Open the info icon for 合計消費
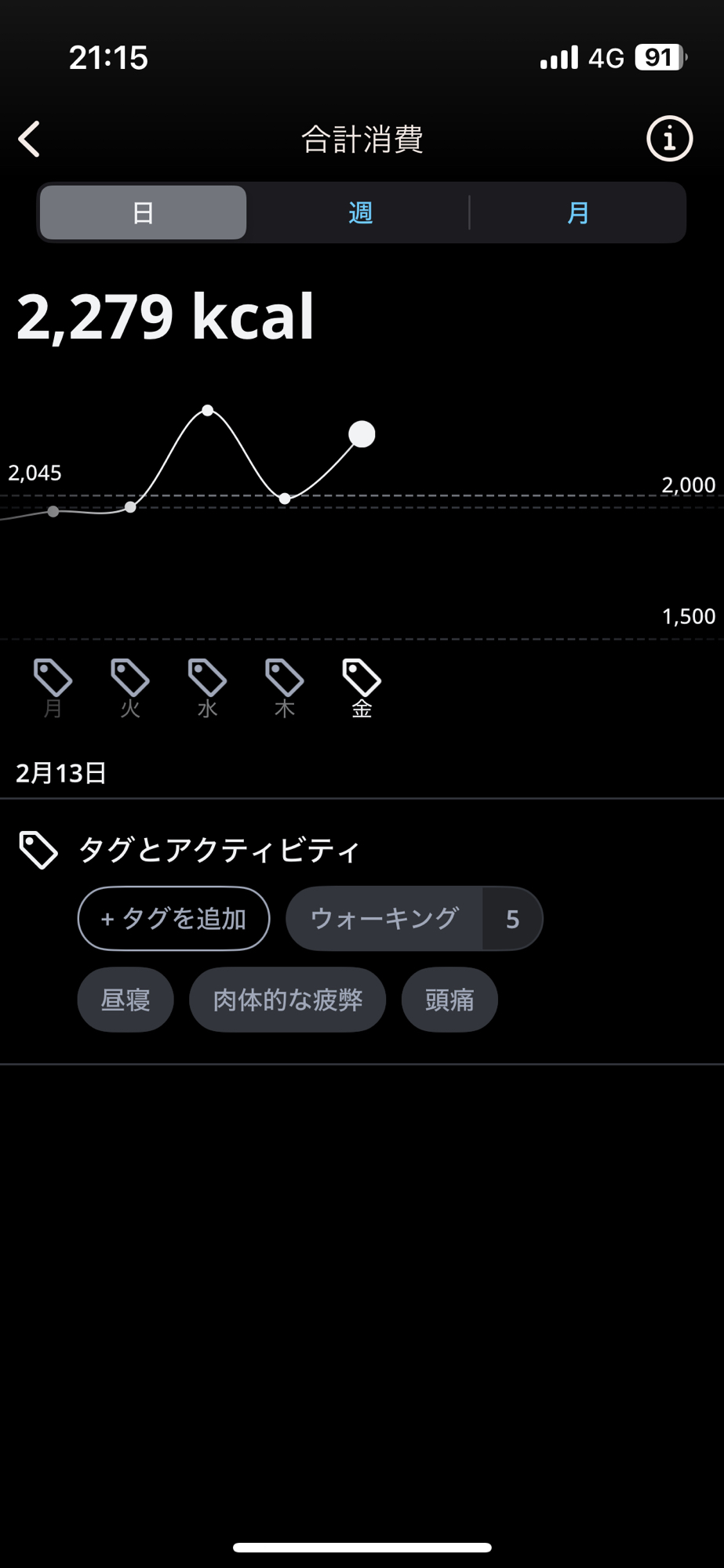Screen dimensions: 724x1568 669,140
